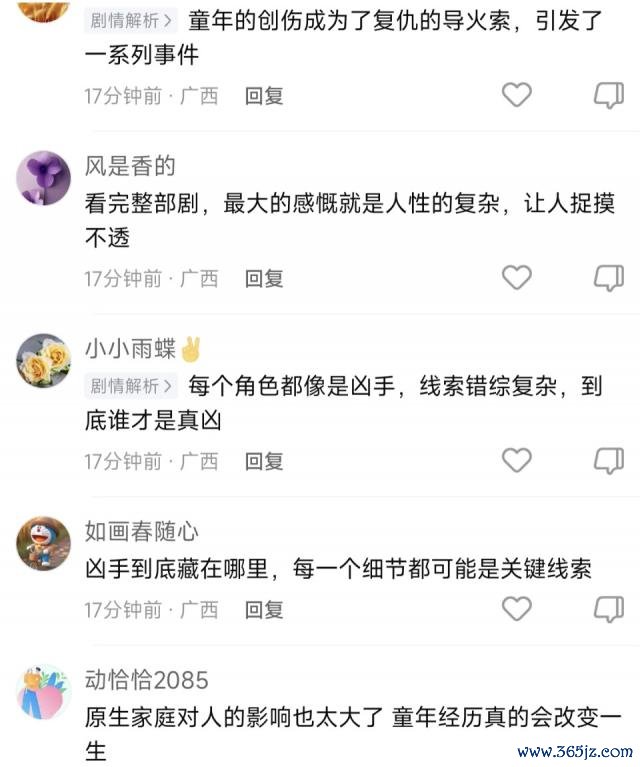640x767 pixels.
Task: Reply to 风是香的's comment
Action: point(264,279)
